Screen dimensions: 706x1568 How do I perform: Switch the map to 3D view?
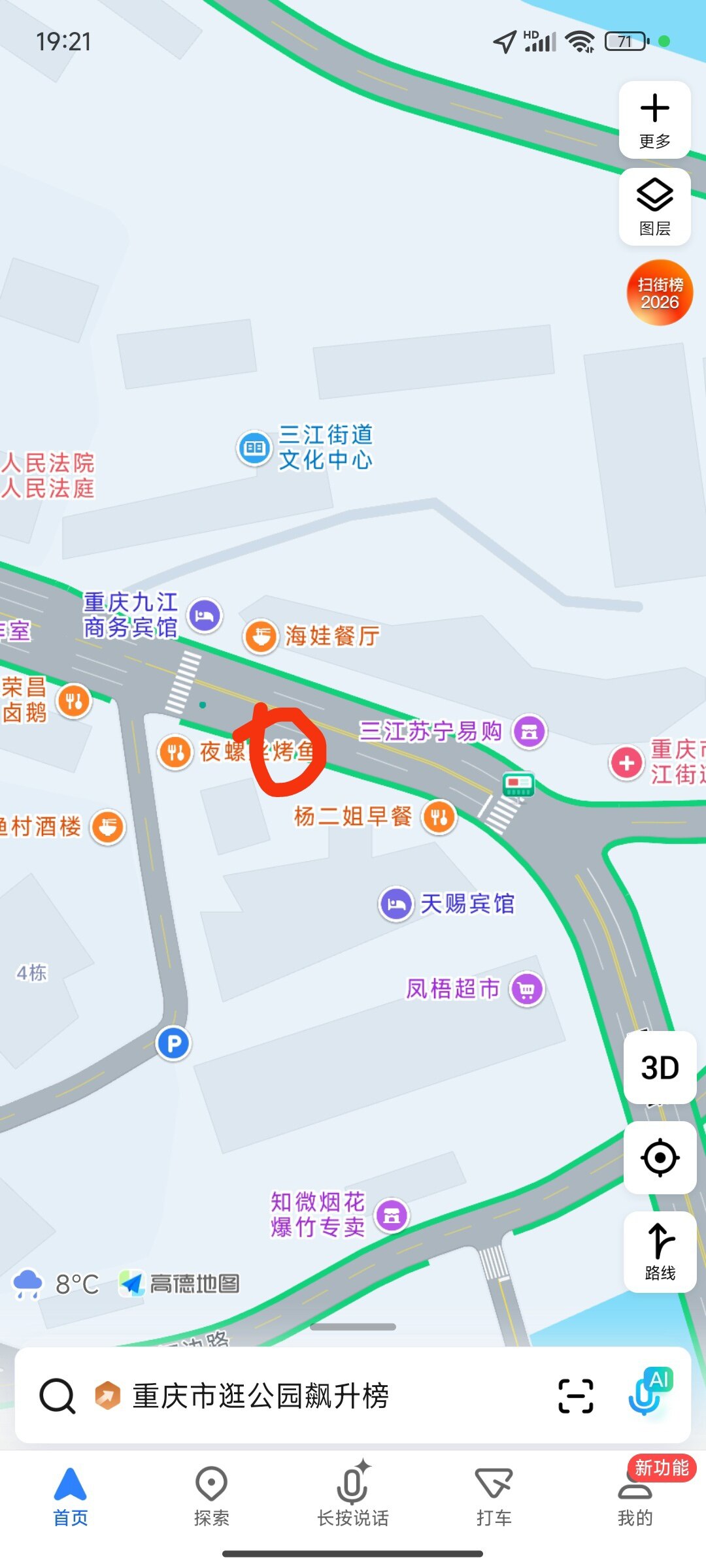click(660, 1068)
